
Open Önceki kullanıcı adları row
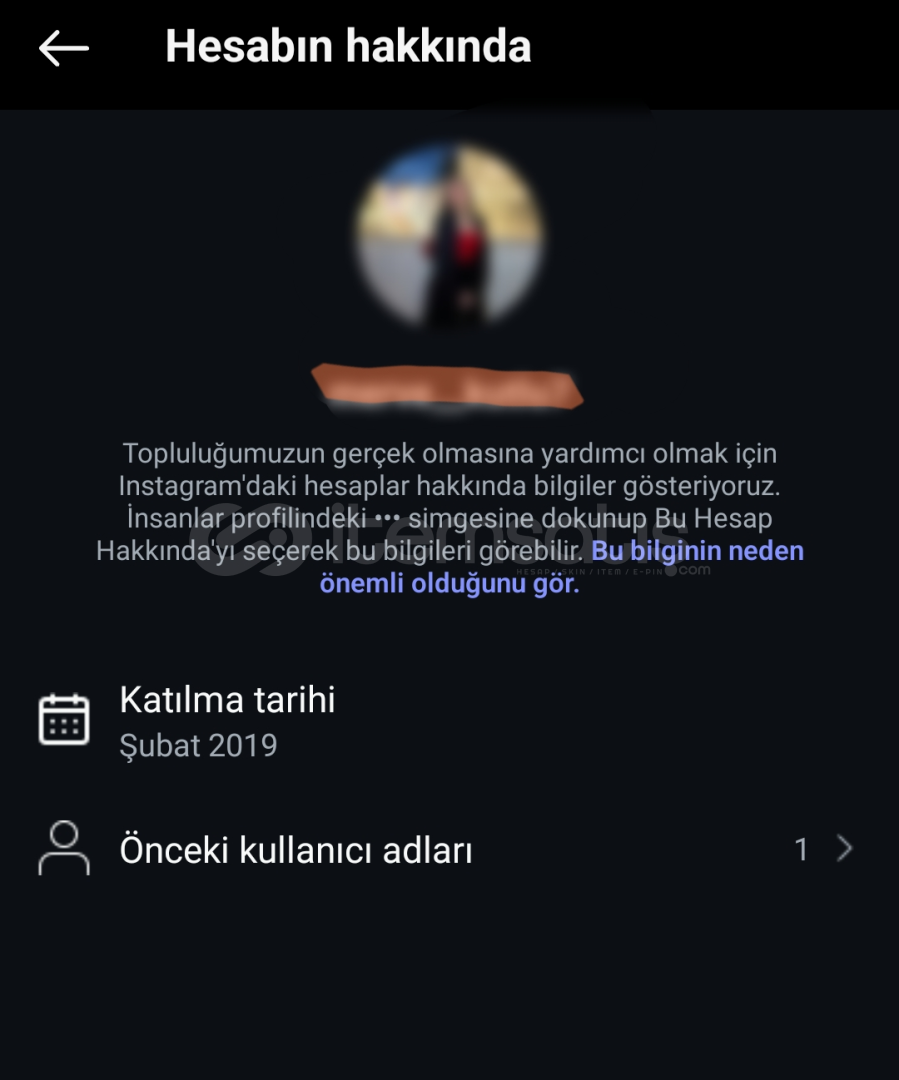click(448, 850)
